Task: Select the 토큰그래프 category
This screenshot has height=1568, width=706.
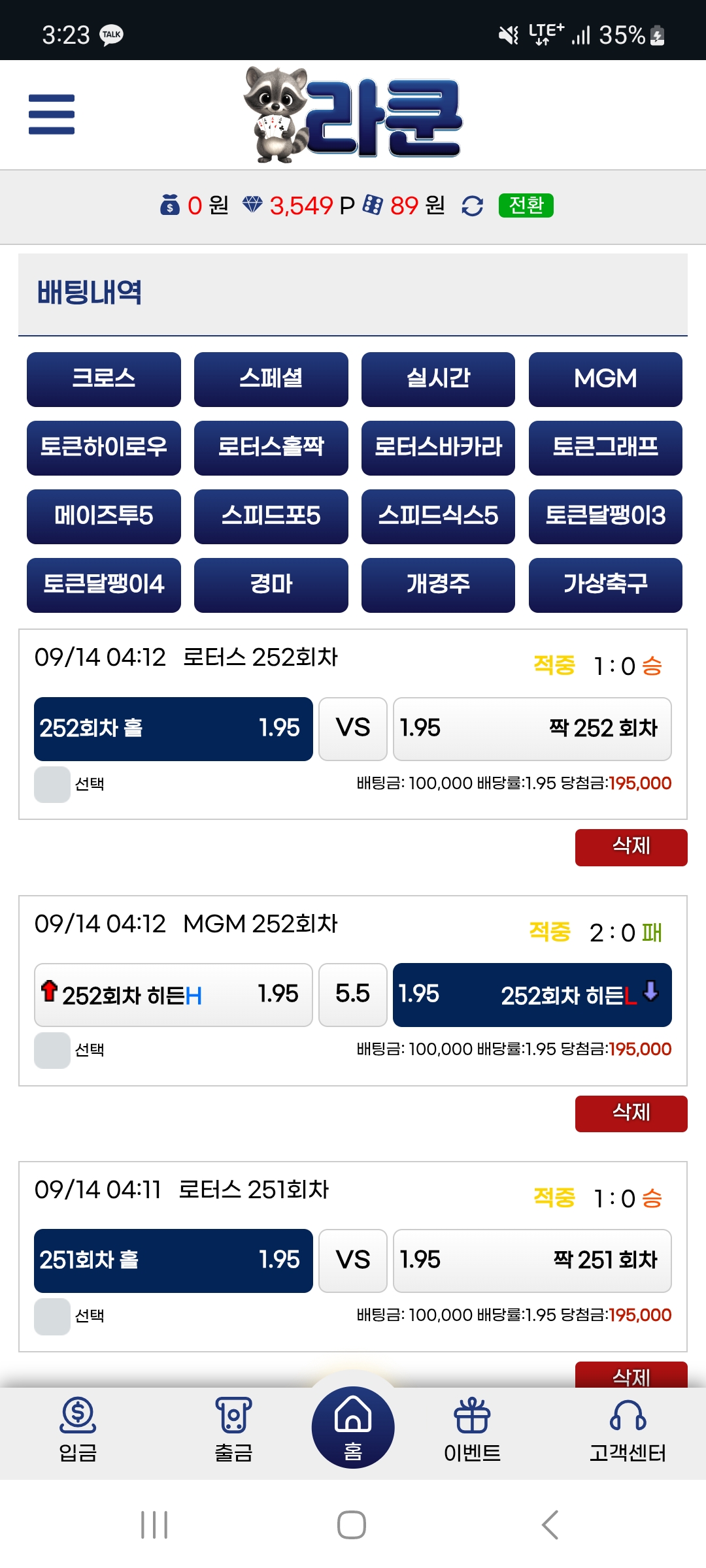Action: tap(605, 448)
